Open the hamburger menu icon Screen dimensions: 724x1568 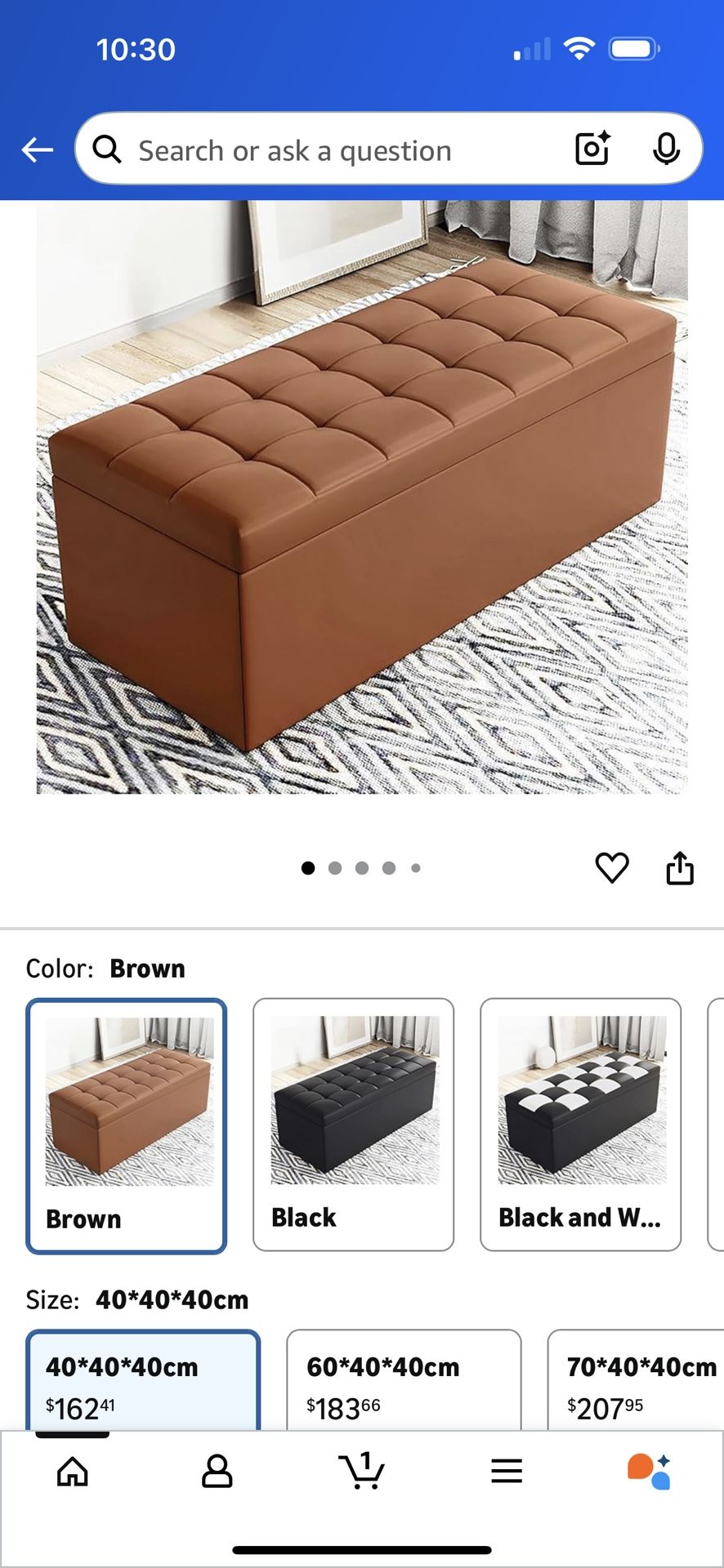pyautogui.click(x=507, y=1472)
